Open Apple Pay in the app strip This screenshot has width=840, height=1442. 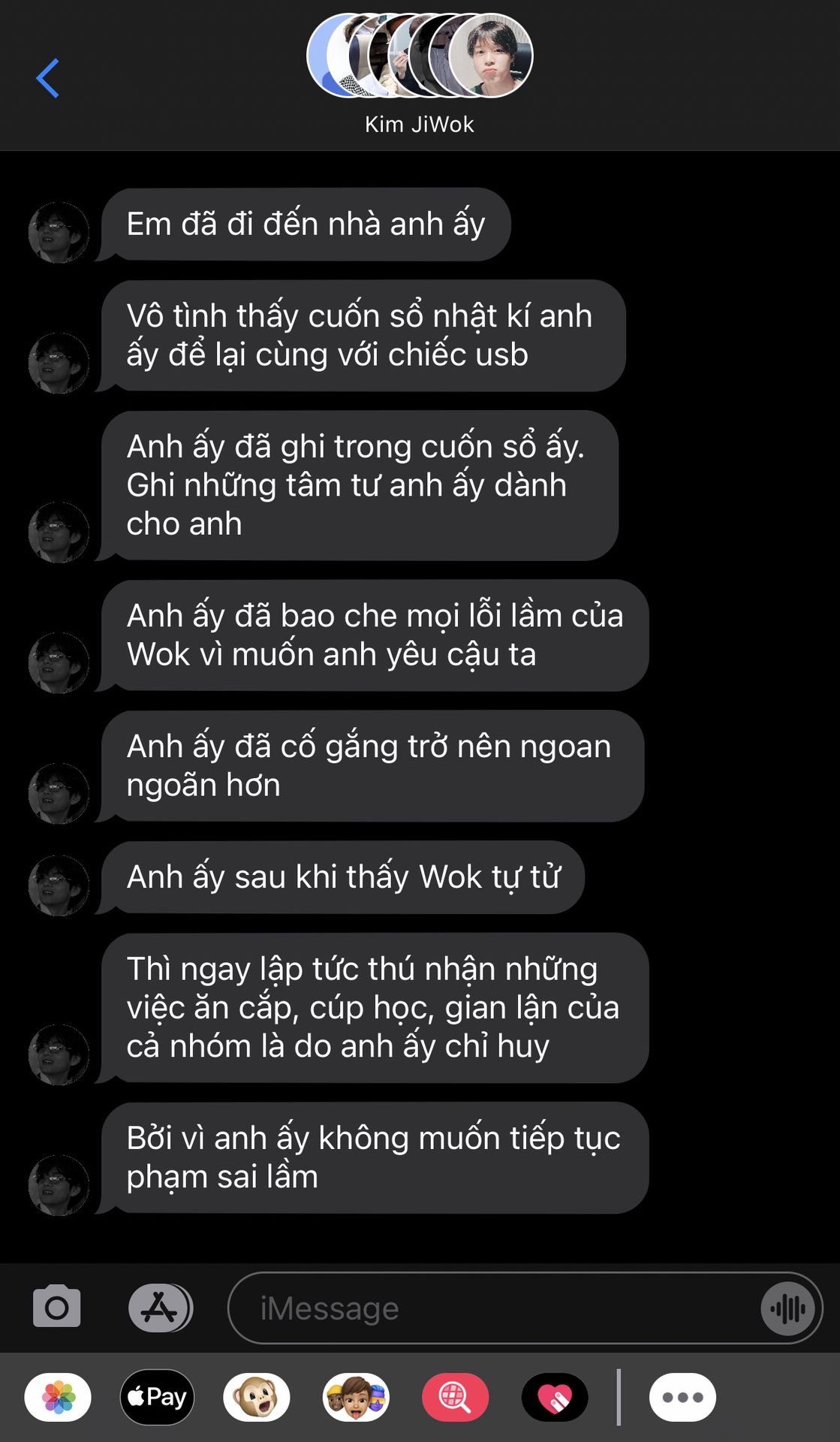pyautogui.click(x=158, y=1398)
